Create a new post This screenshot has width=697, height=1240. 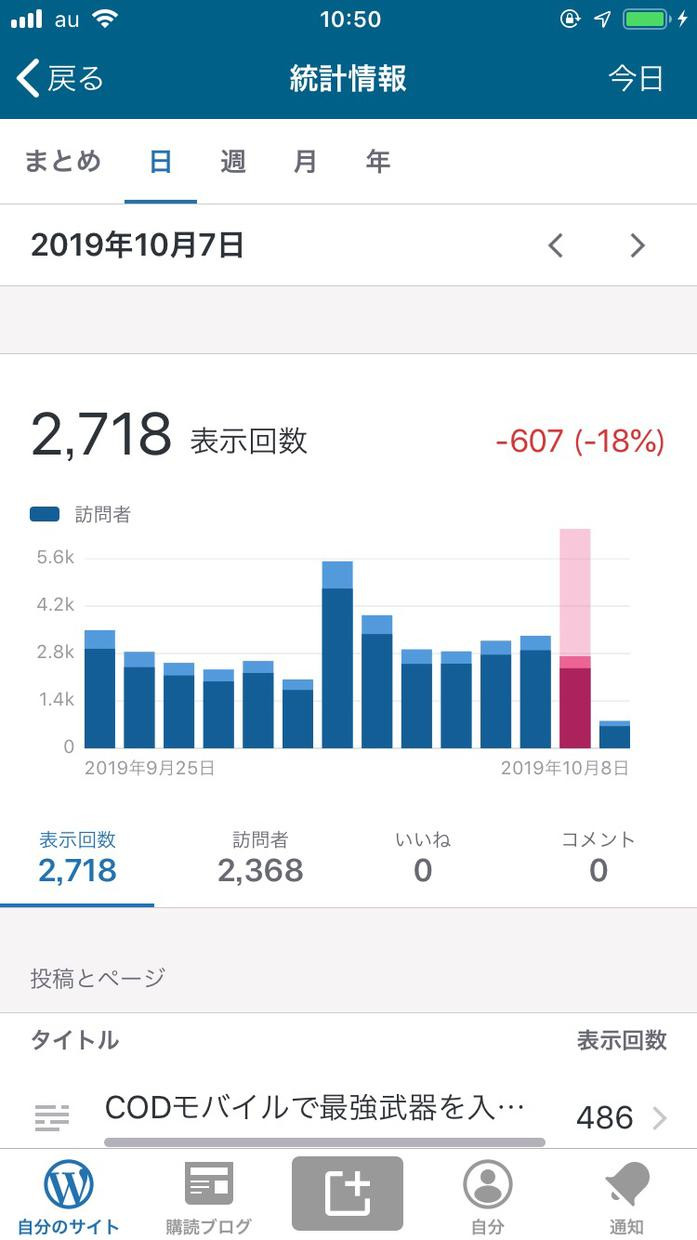(347, 1194)
